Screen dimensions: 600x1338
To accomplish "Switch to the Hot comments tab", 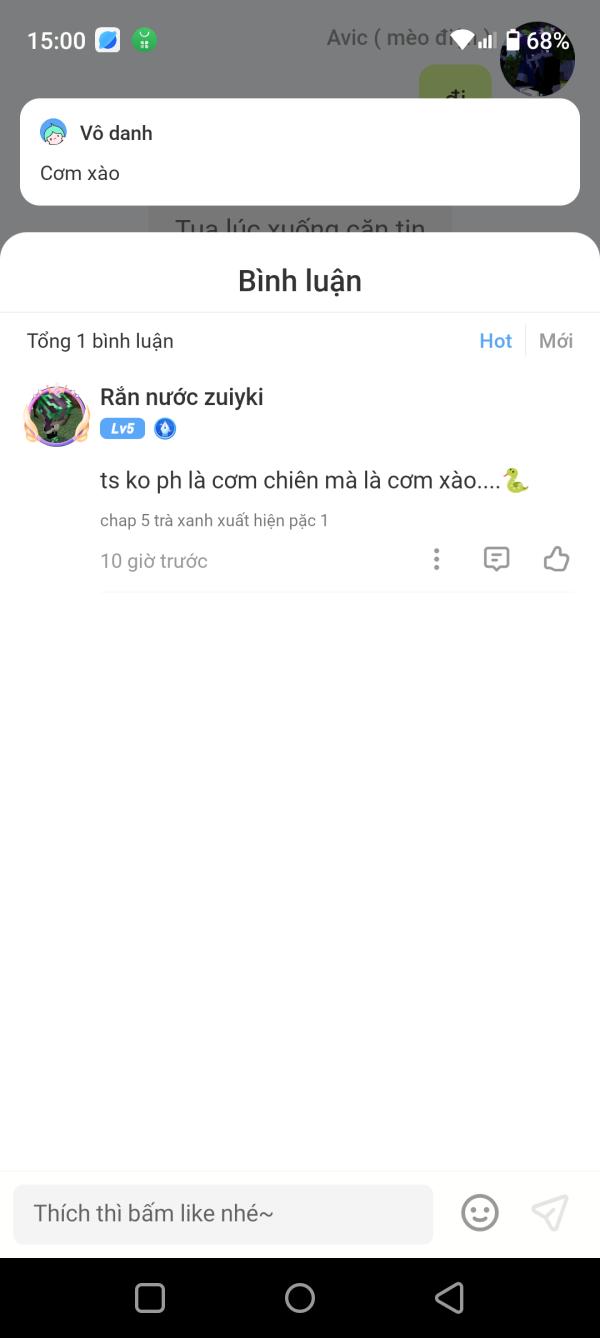I will (x=495, y=341).
